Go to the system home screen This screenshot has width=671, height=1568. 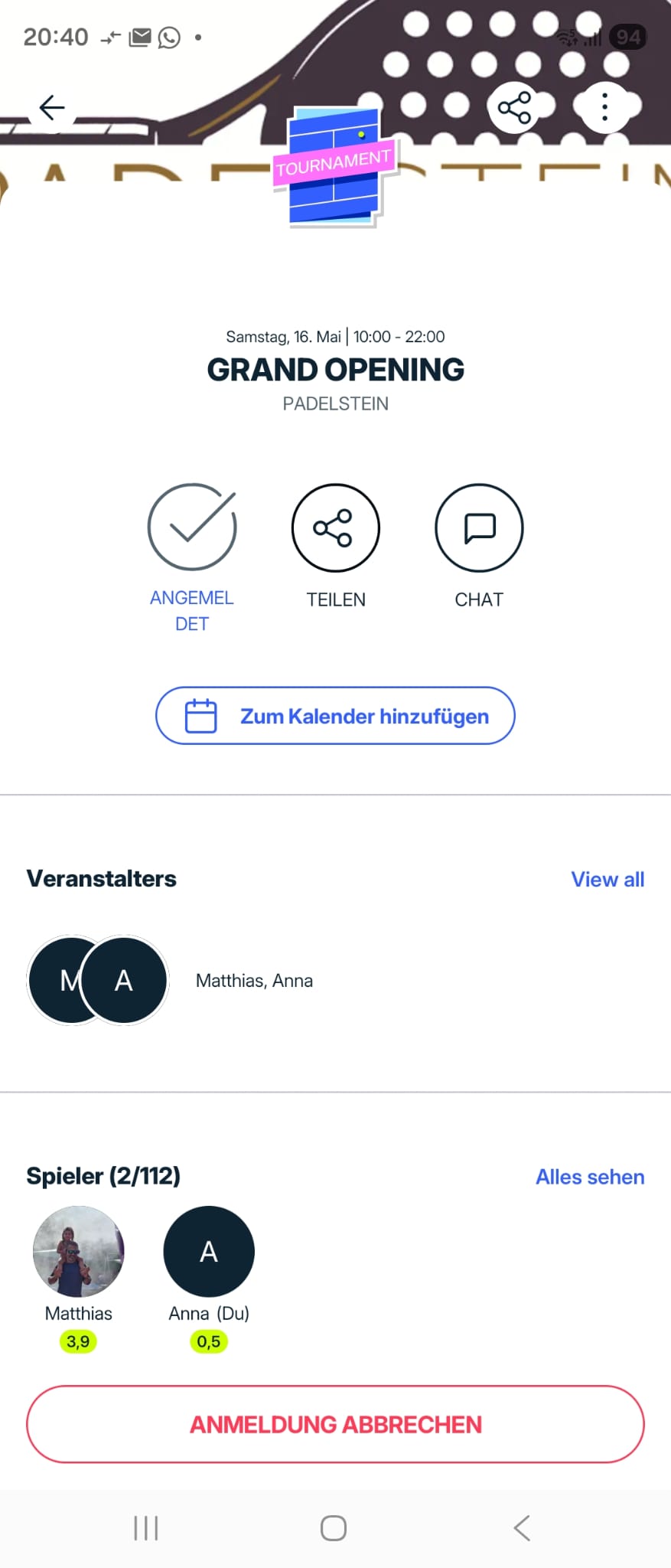pos(334,1528)
